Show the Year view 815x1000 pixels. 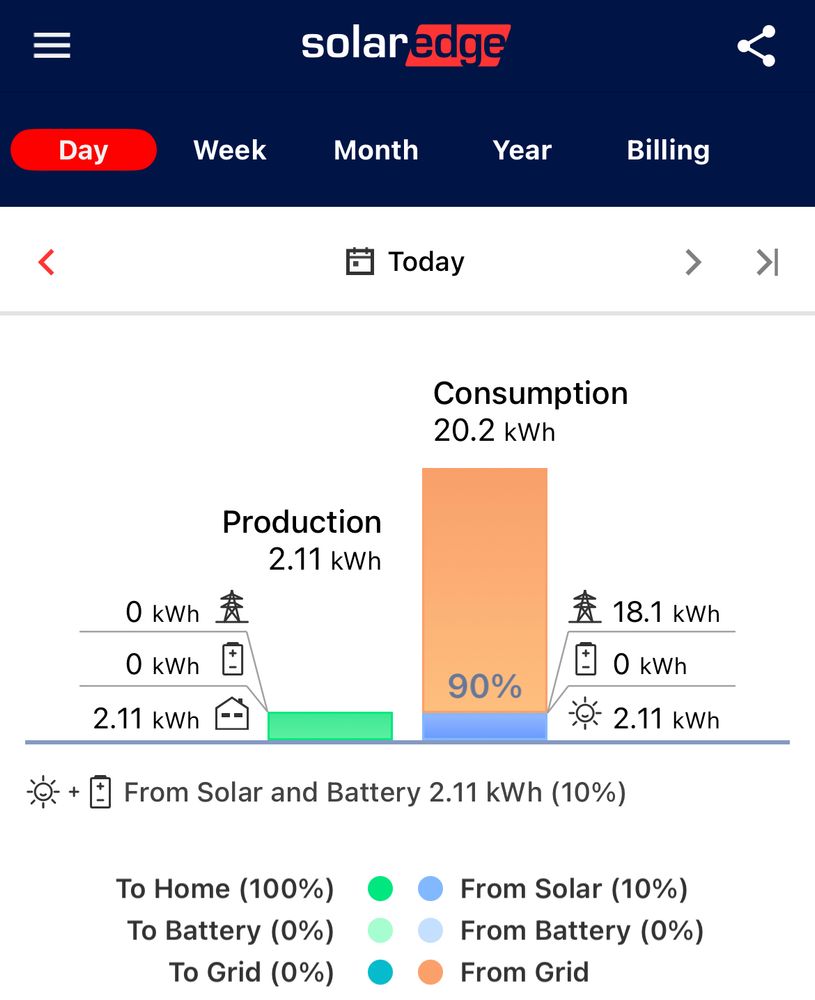(x=522, y=150)
